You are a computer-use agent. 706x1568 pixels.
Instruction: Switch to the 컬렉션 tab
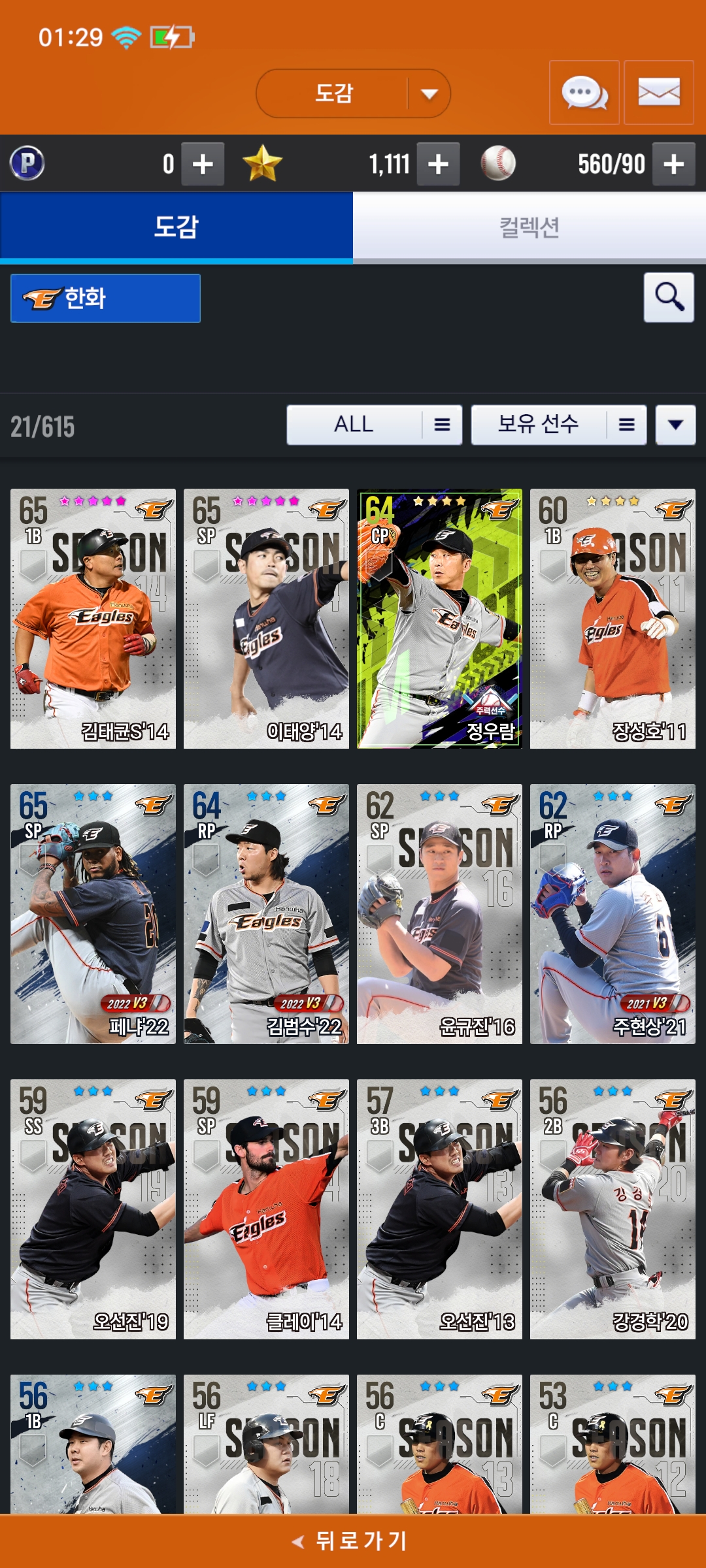coord(529,227)
